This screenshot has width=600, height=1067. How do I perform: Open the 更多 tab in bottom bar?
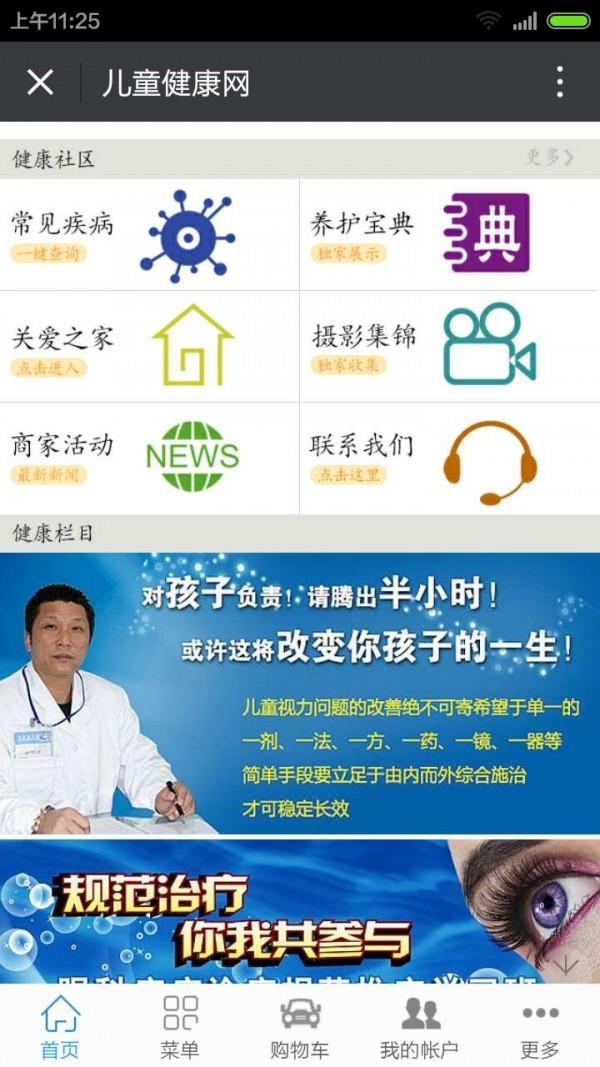click(540, 1026)
